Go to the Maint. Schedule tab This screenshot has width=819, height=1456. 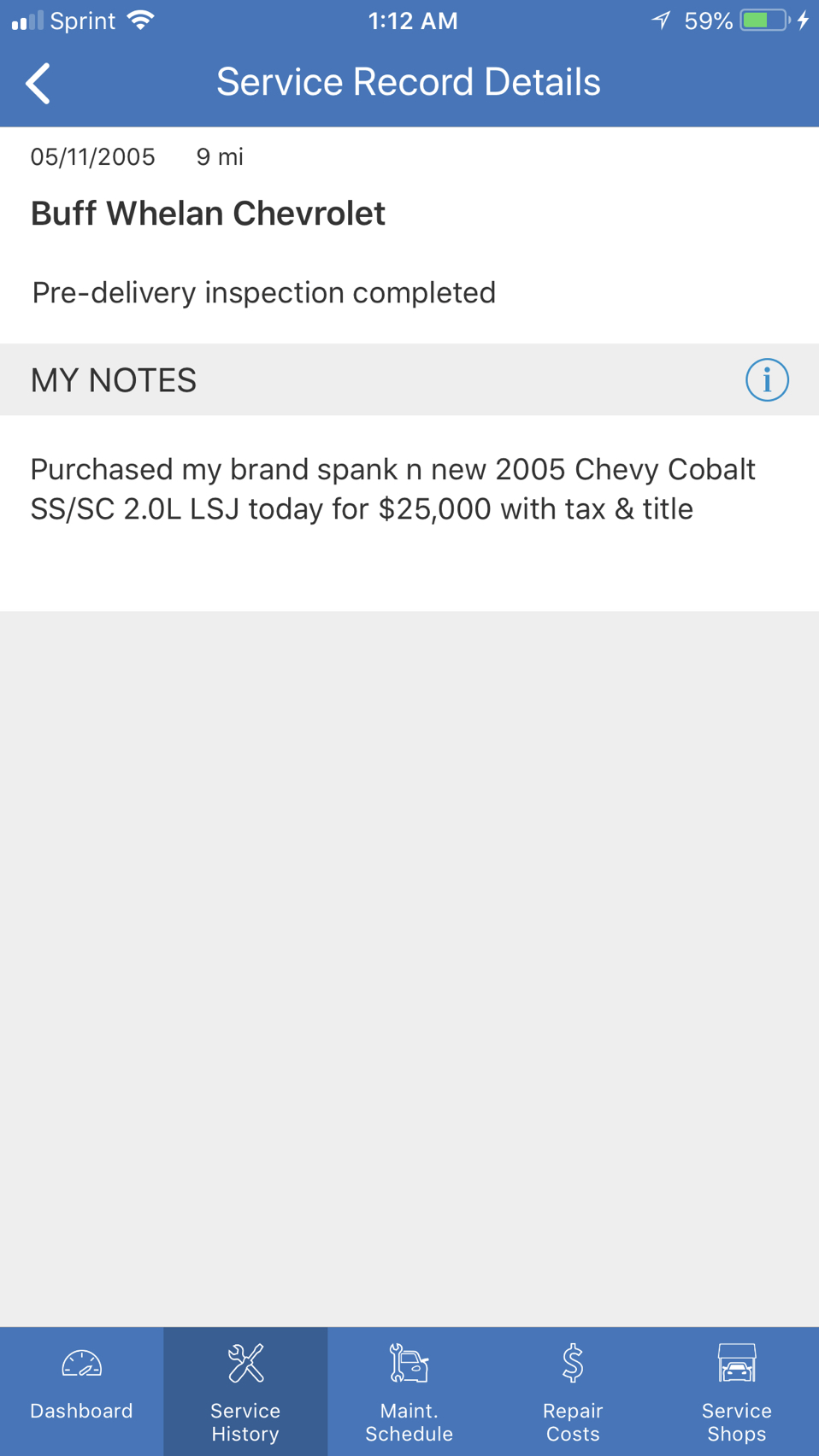coord(409,1390)
